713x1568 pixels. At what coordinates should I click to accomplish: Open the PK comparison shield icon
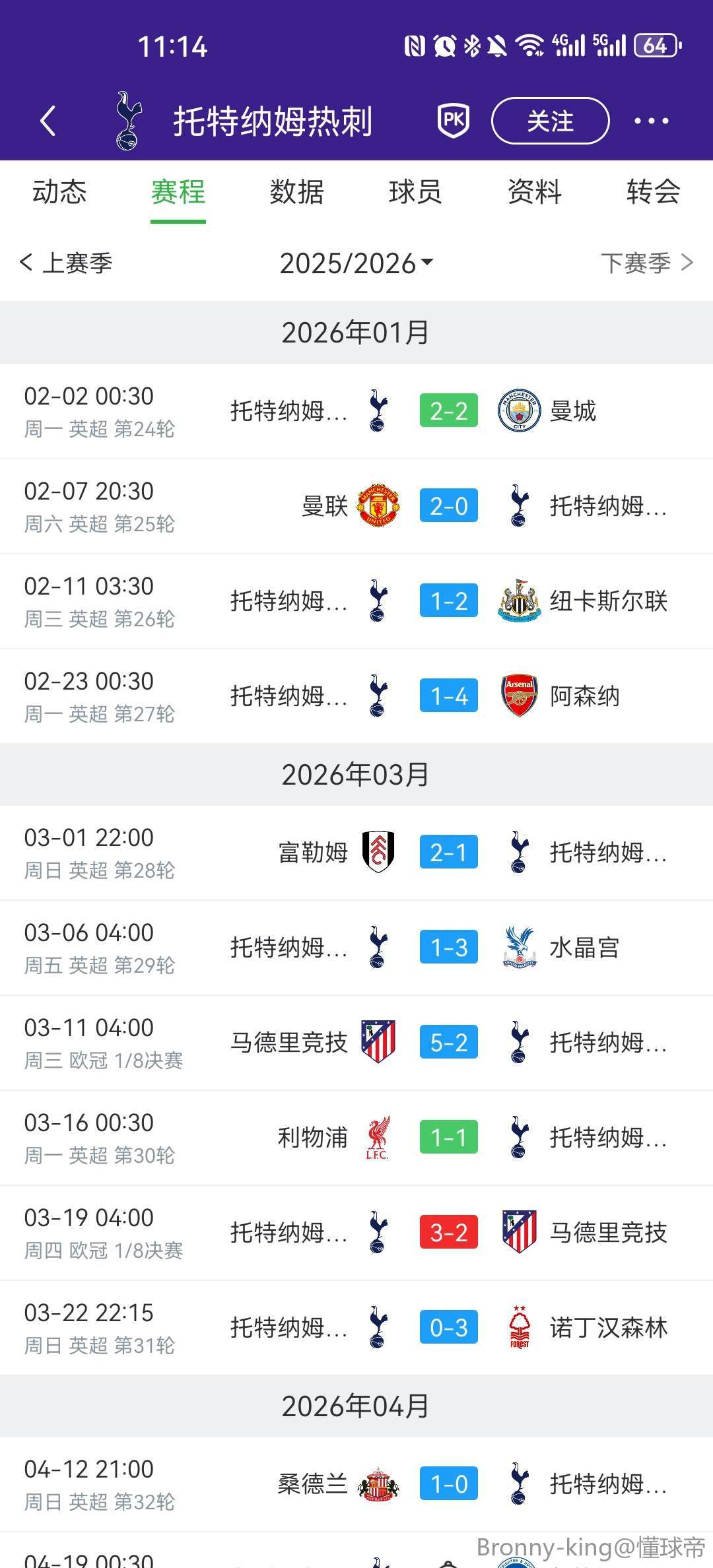pos(453,120)
